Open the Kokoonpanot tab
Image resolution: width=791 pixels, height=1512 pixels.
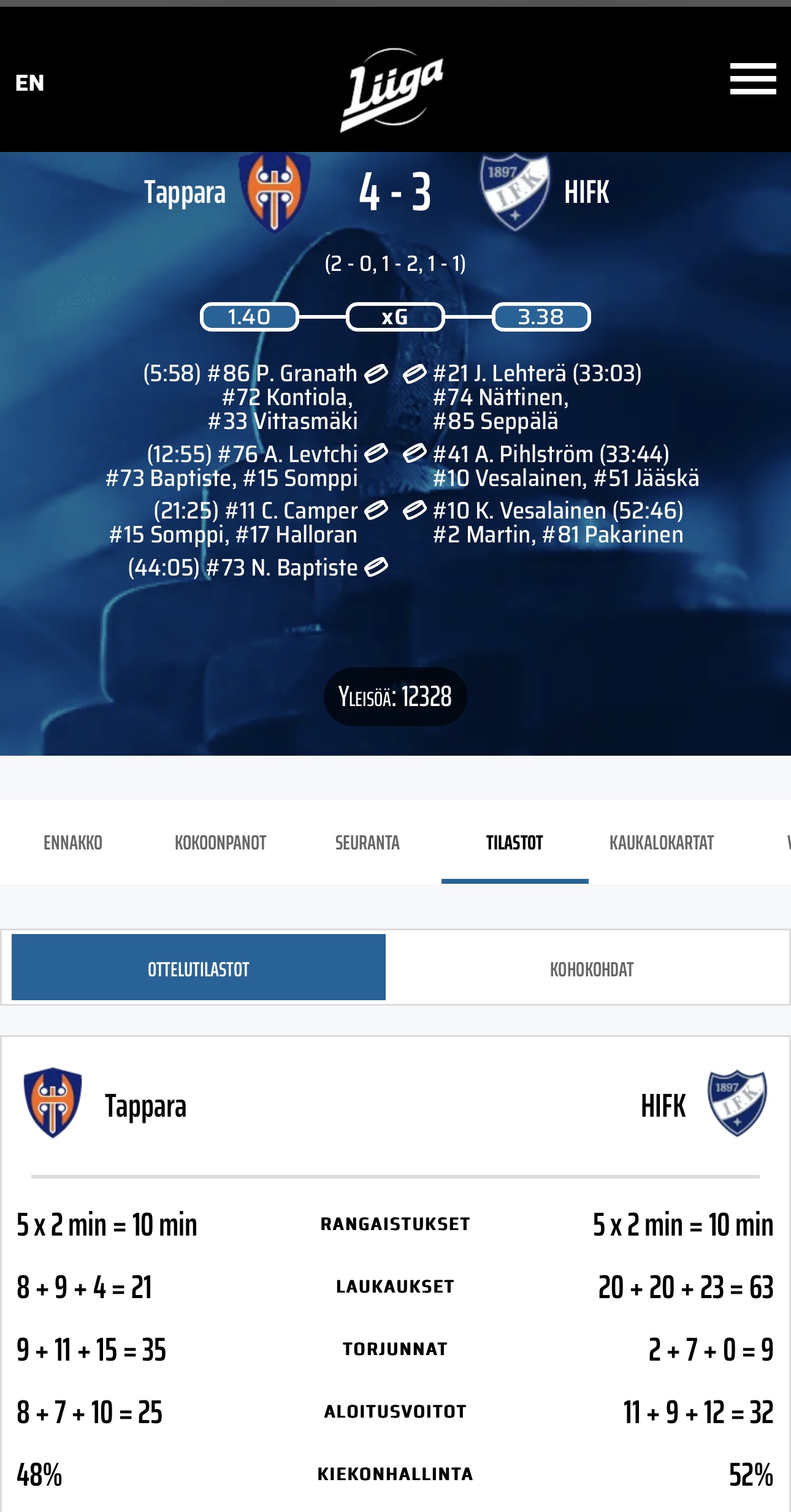click(220, 843)
